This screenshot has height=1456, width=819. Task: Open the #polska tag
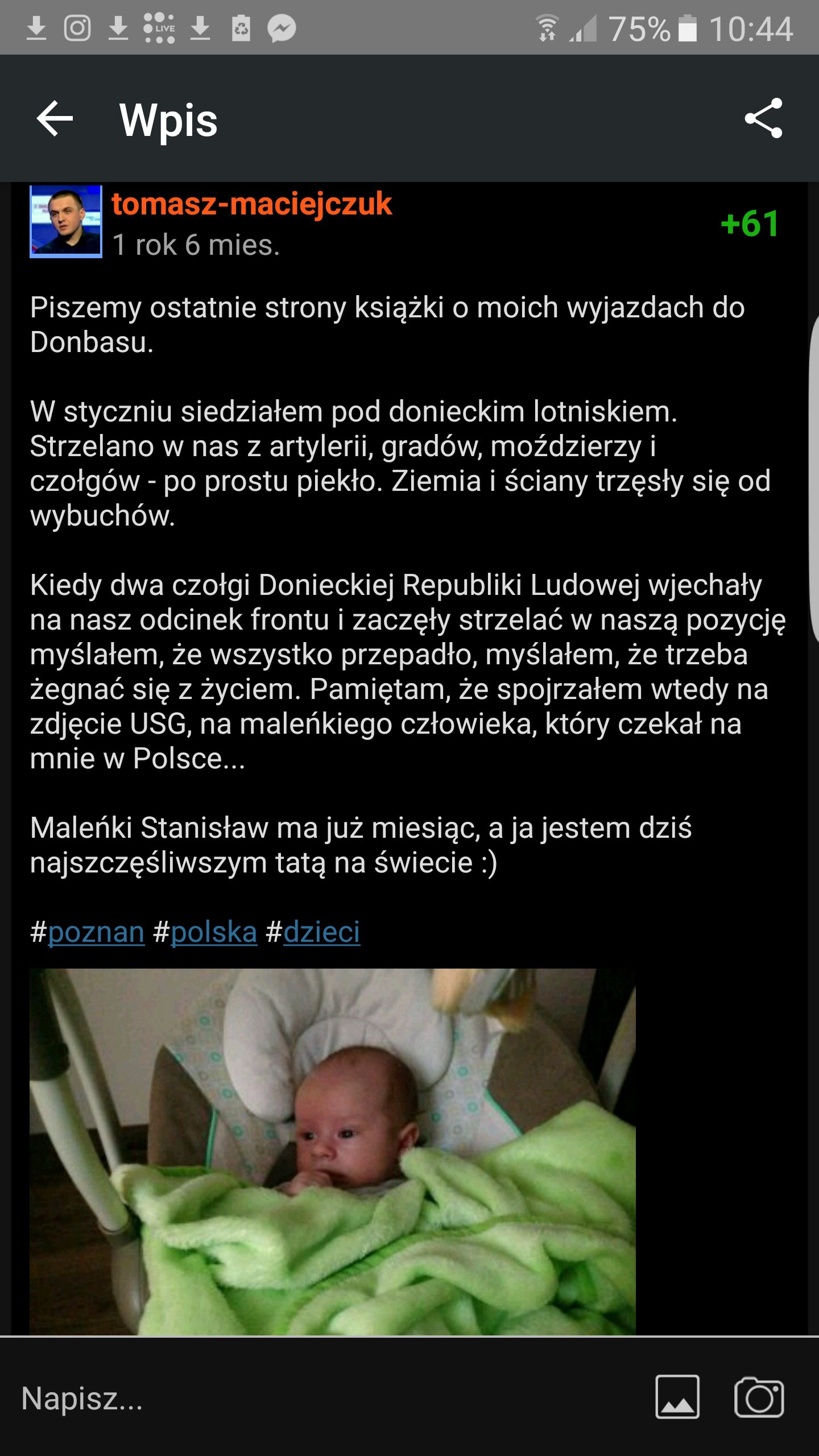[x=214, y=932]
